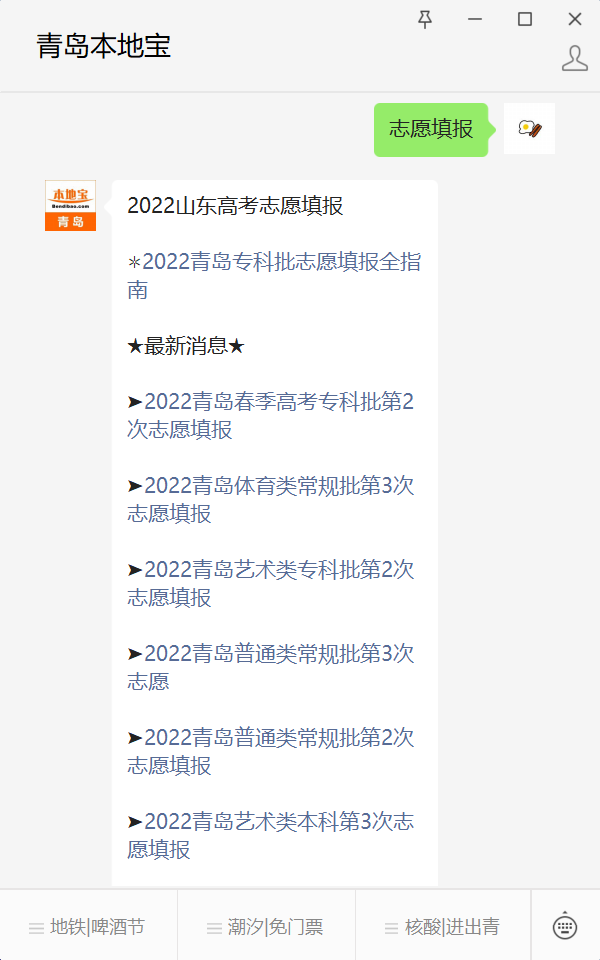The image size is (600, 960).
Task: Open 2022青岛专科批志愿填报全指南 link
Action: [274, 276]
